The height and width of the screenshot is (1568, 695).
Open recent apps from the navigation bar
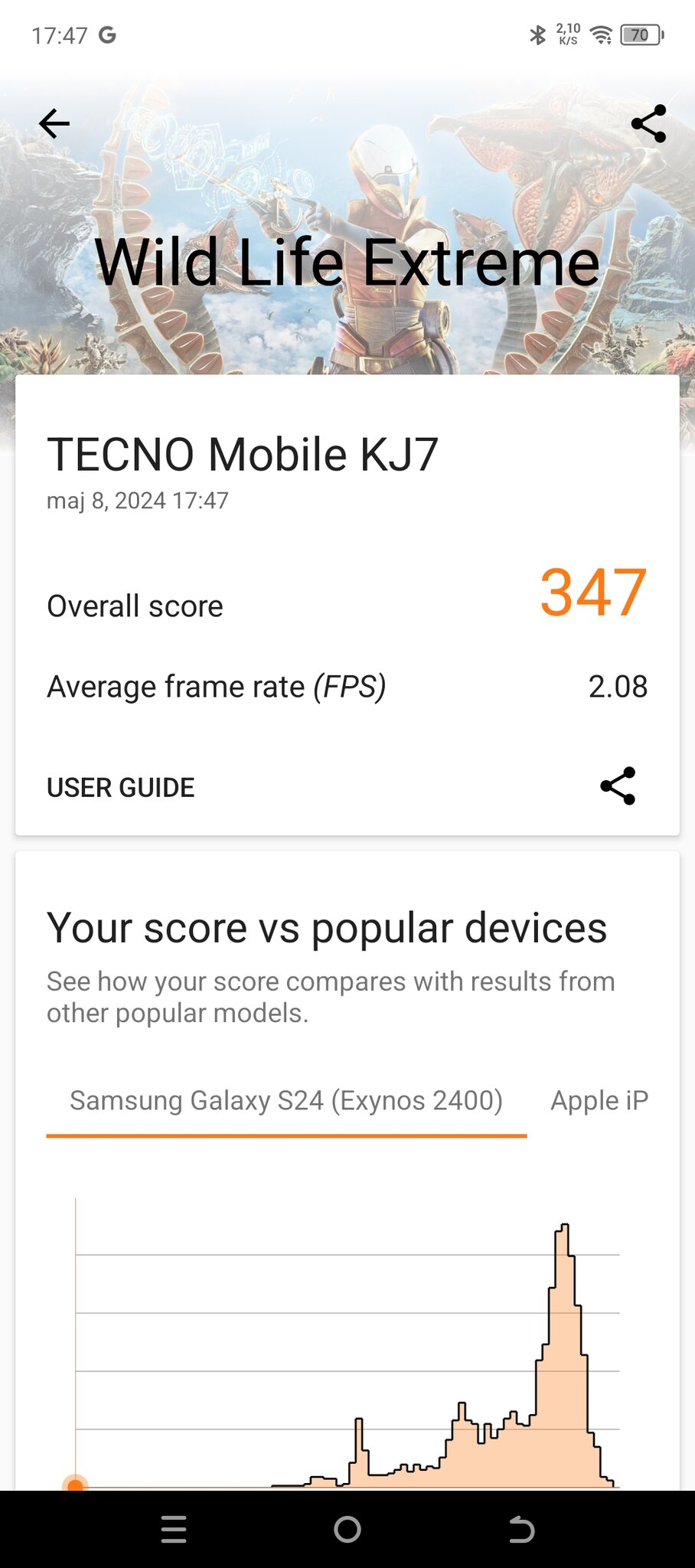coord(174,1529)
